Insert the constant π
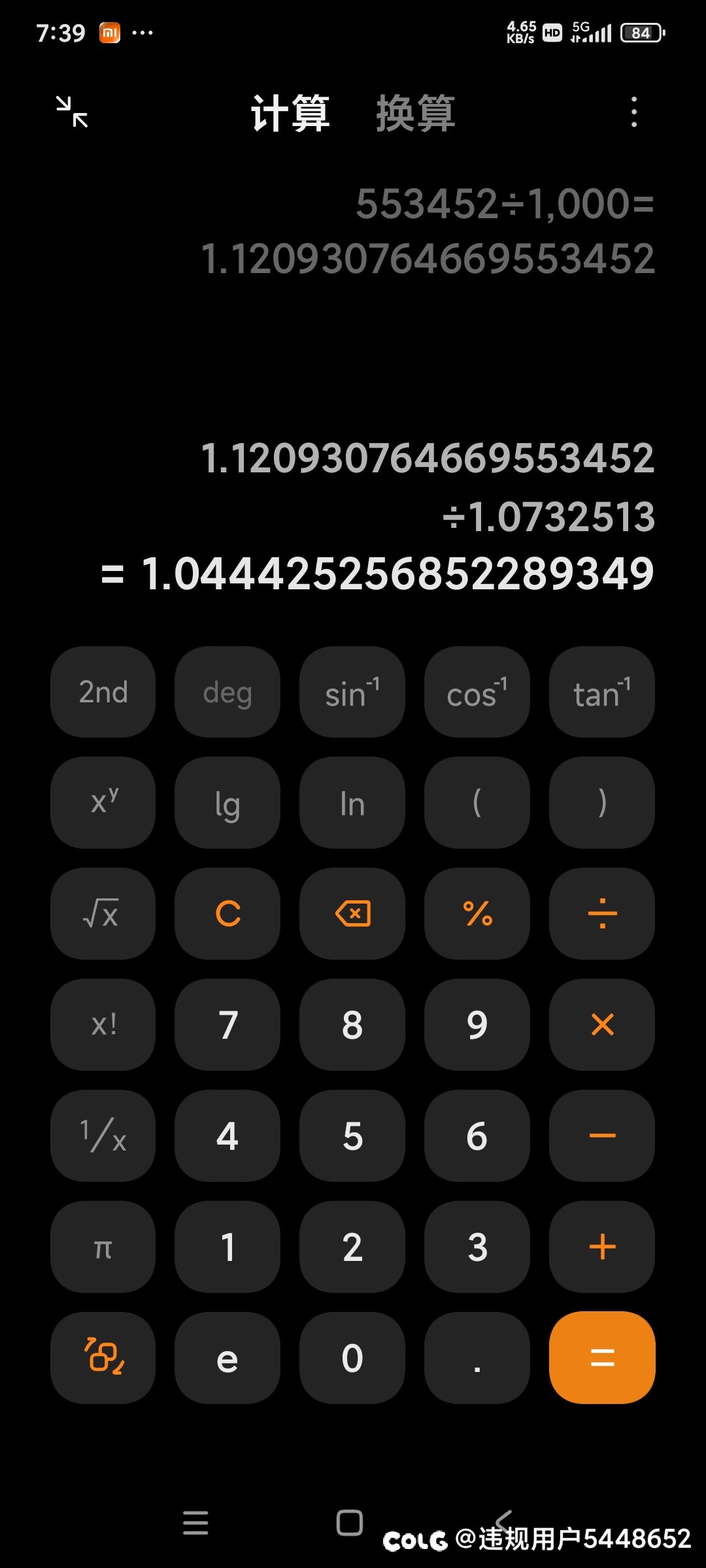Screen dimensions: 706x1568 (103, 1247)
